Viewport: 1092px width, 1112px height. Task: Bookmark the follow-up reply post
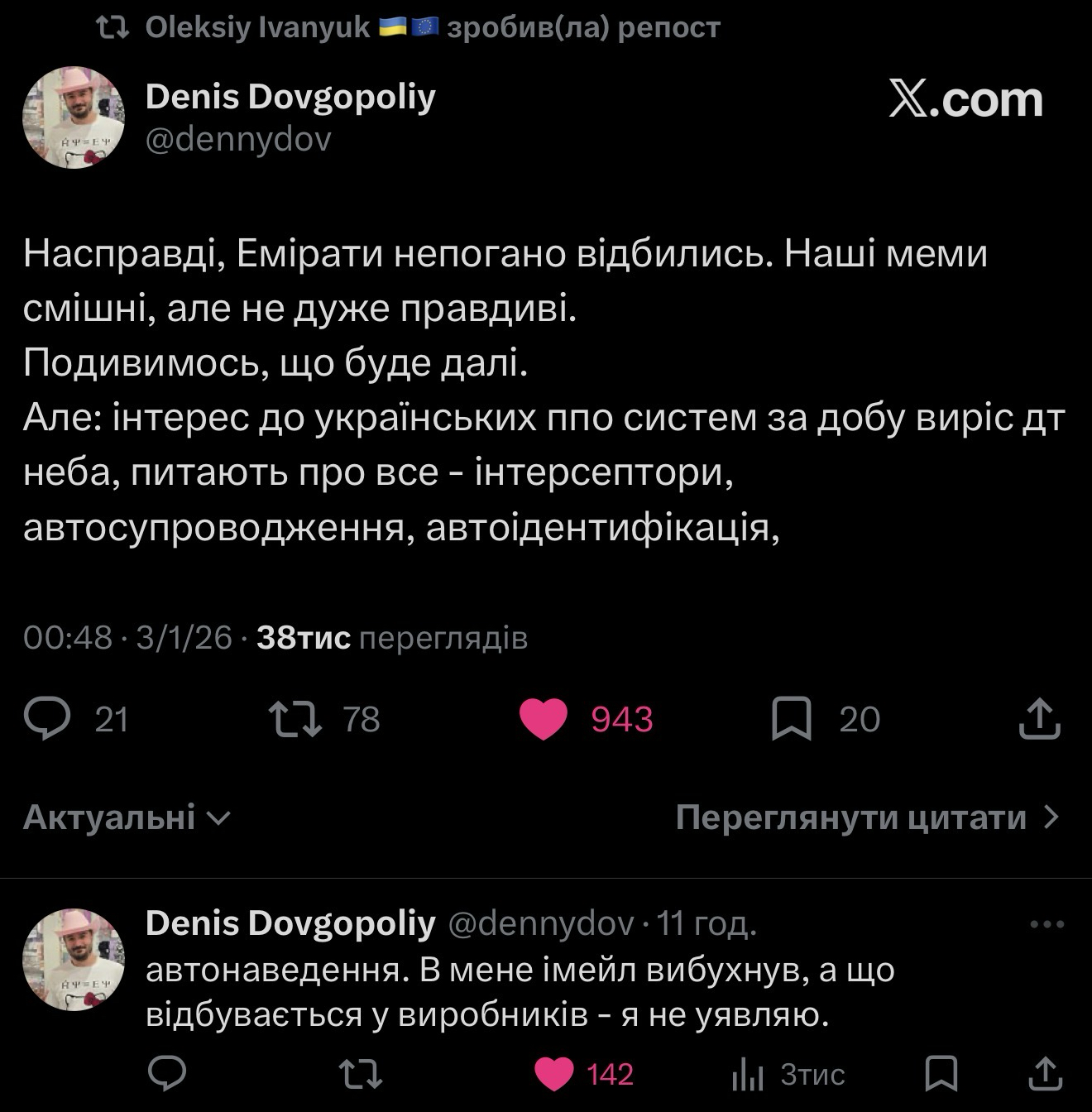click(941, 1074)
